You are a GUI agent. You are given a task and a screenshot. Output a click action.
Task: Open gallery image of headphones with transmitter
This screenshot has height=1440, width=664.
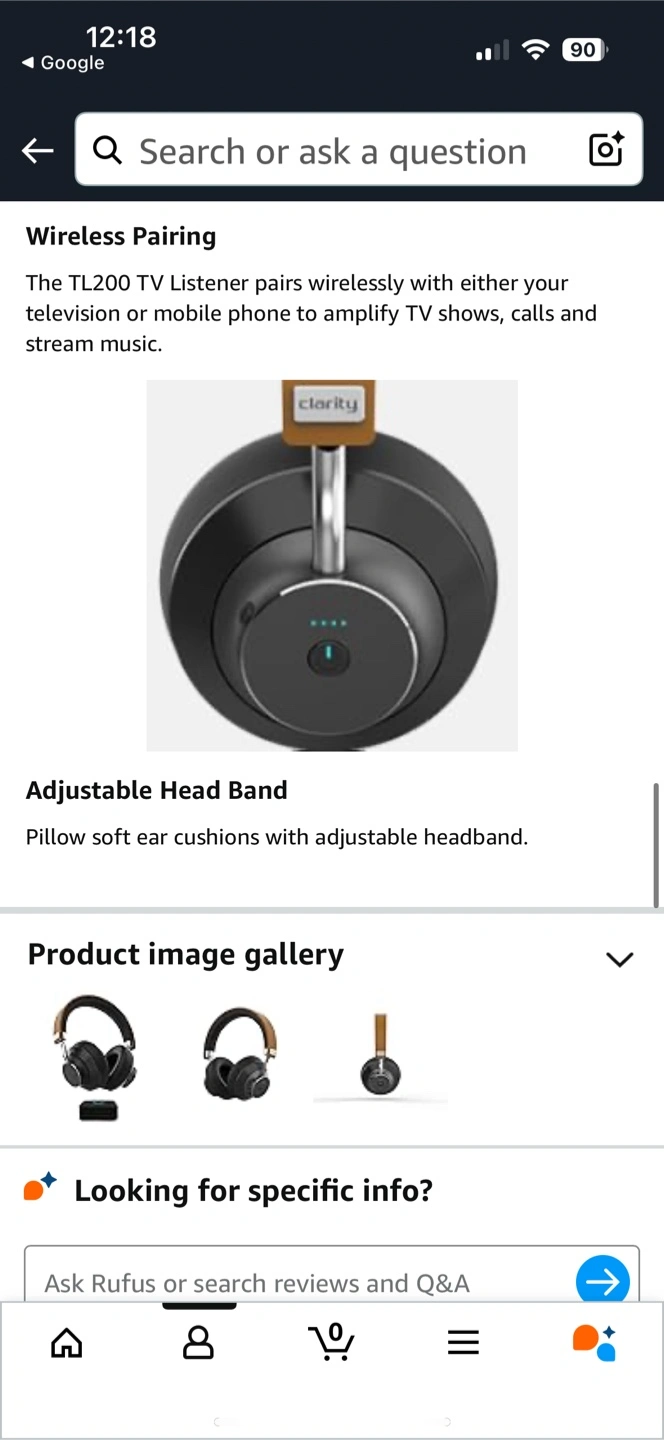(96, 1057)
